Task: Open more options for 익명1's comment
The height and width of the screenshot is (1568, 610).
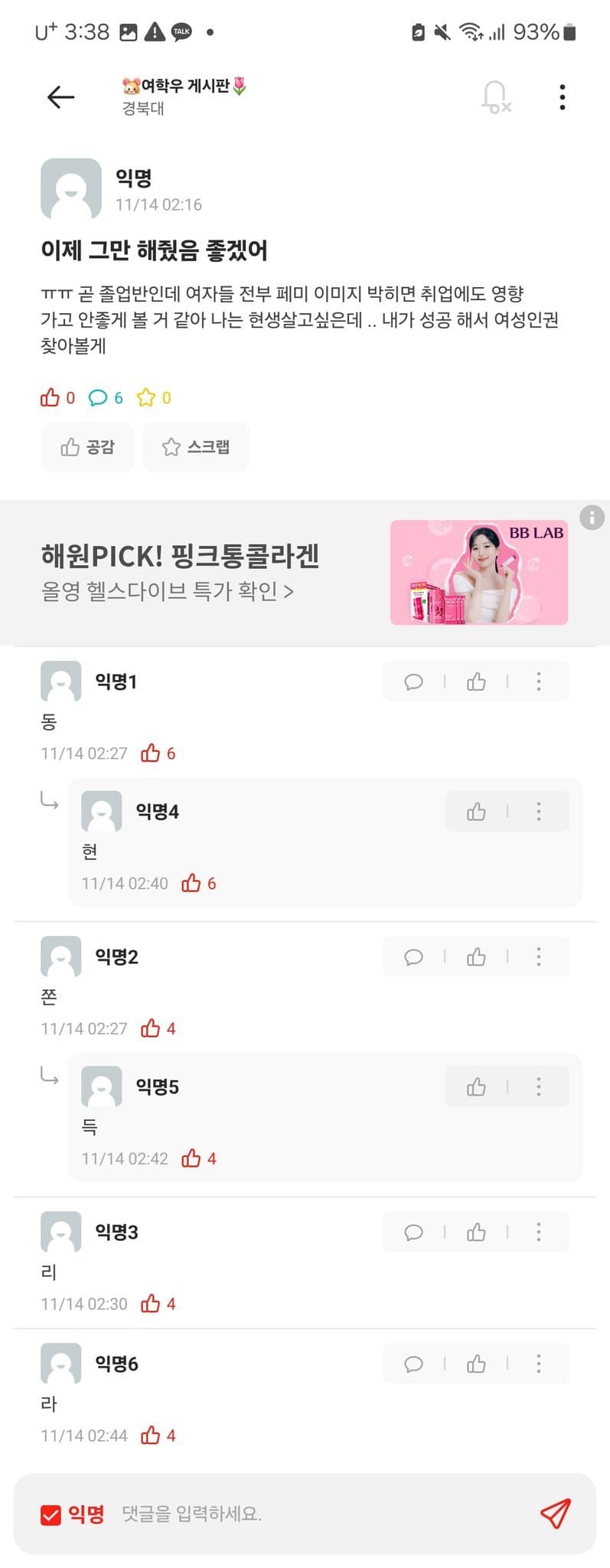Action: pyautogui.click(x=539, y=681)
